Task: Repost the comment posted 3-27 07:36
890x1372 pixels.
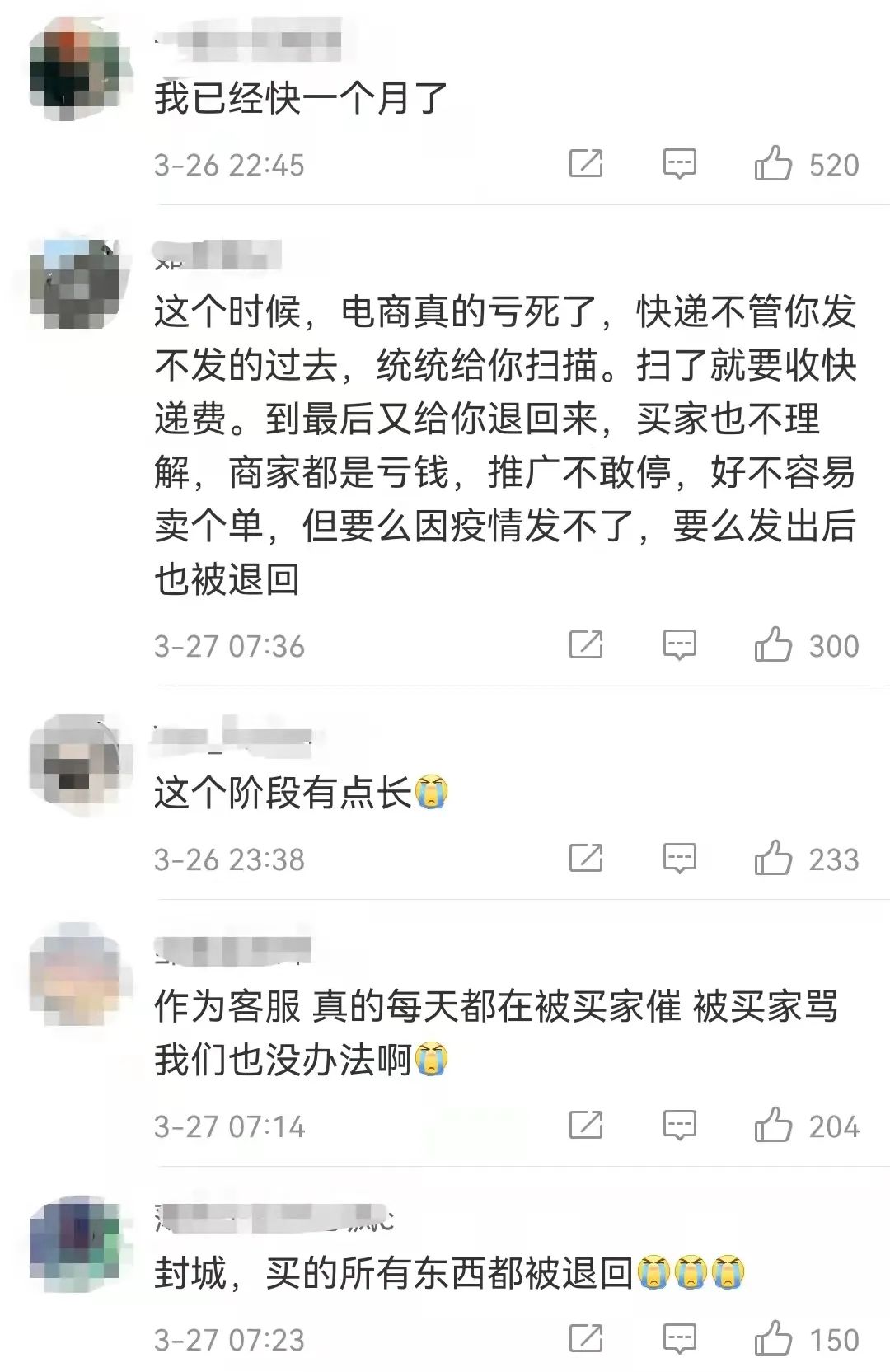Action: [x=586, y=645]
